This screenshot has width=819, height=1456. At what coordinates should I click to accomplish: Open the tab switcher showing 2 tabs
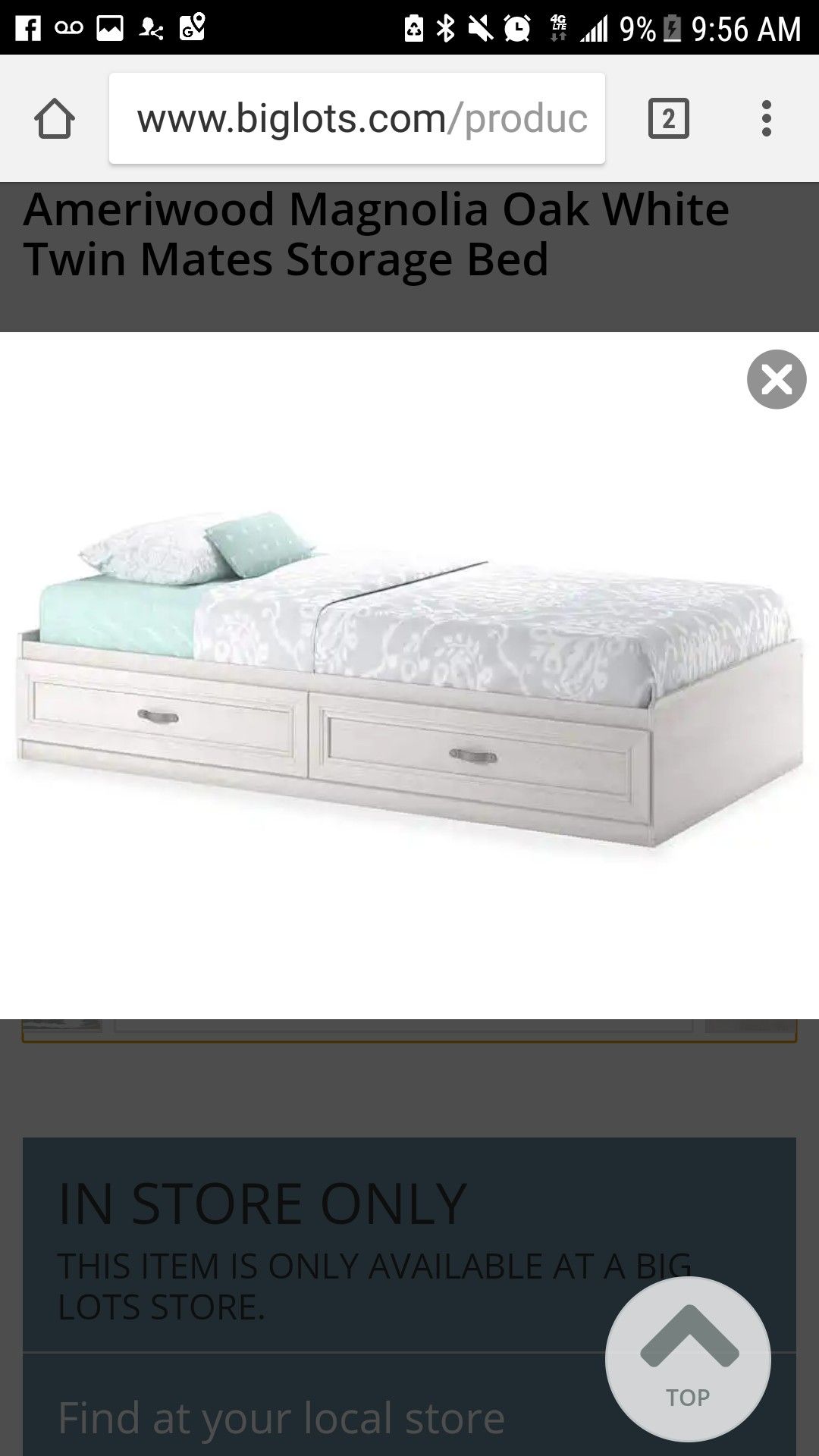[668, 118]
